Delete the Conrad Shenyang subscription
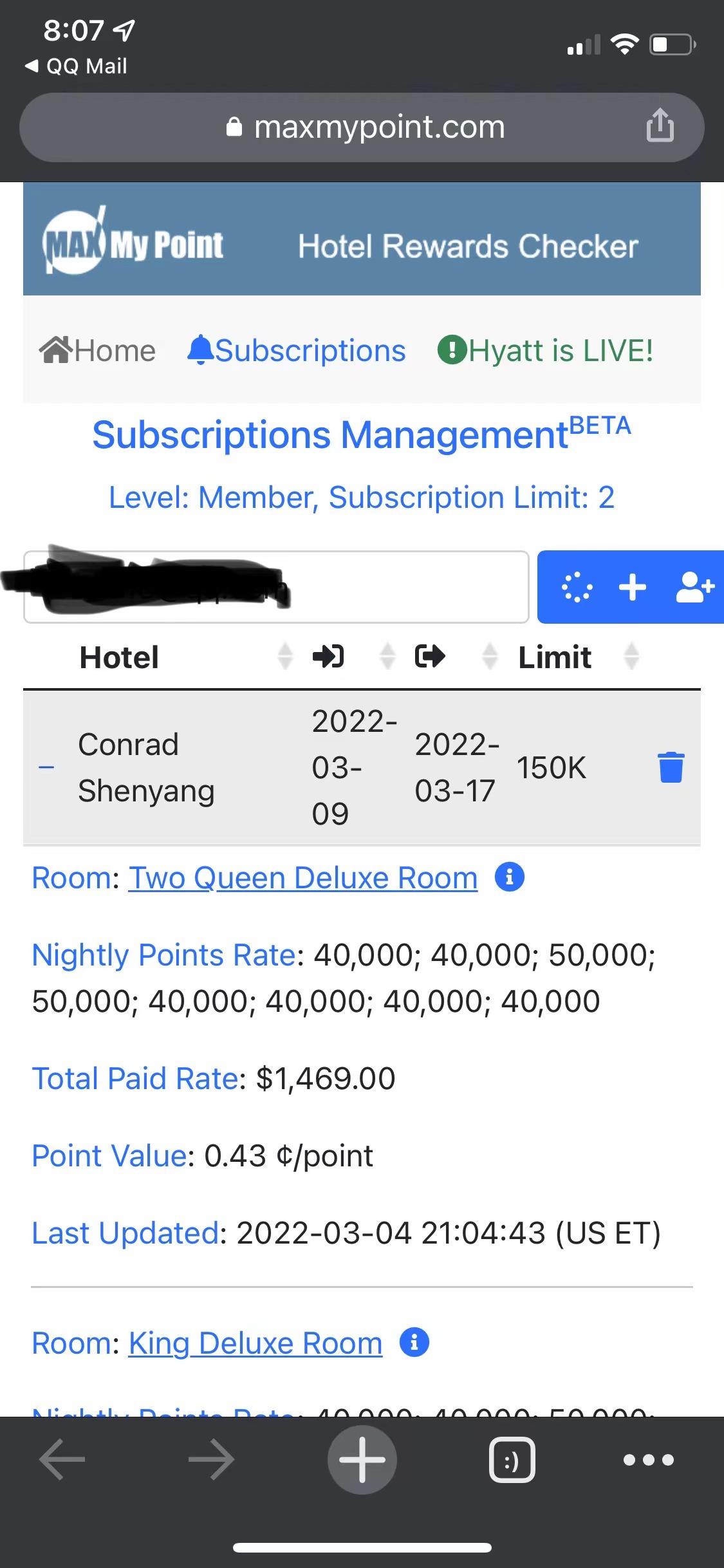The height and width of the screenshot is (1568, 724). point(671,767)
